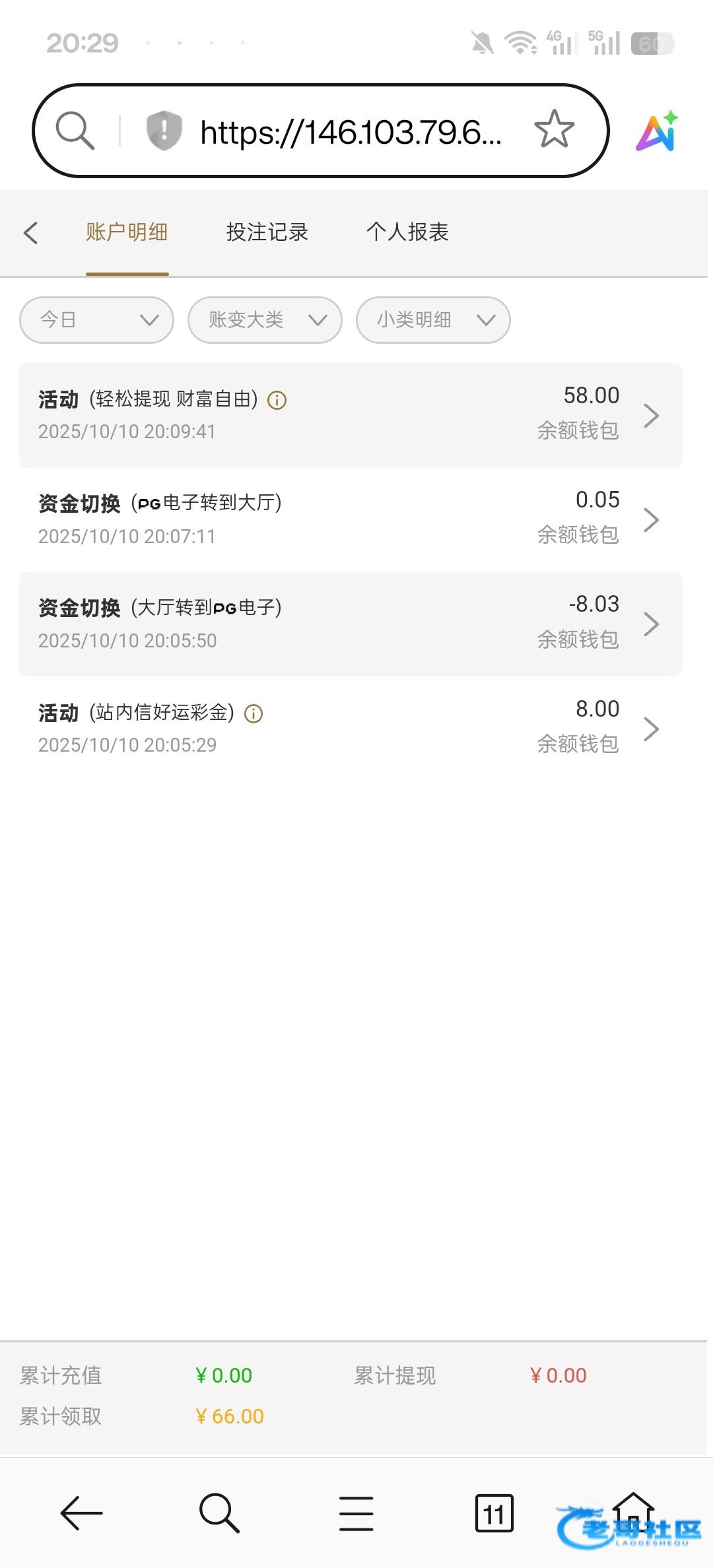View the 大厅转到PG电子 -8.03 transaction
Screen dimensions: 713x1568
[350, 624]
